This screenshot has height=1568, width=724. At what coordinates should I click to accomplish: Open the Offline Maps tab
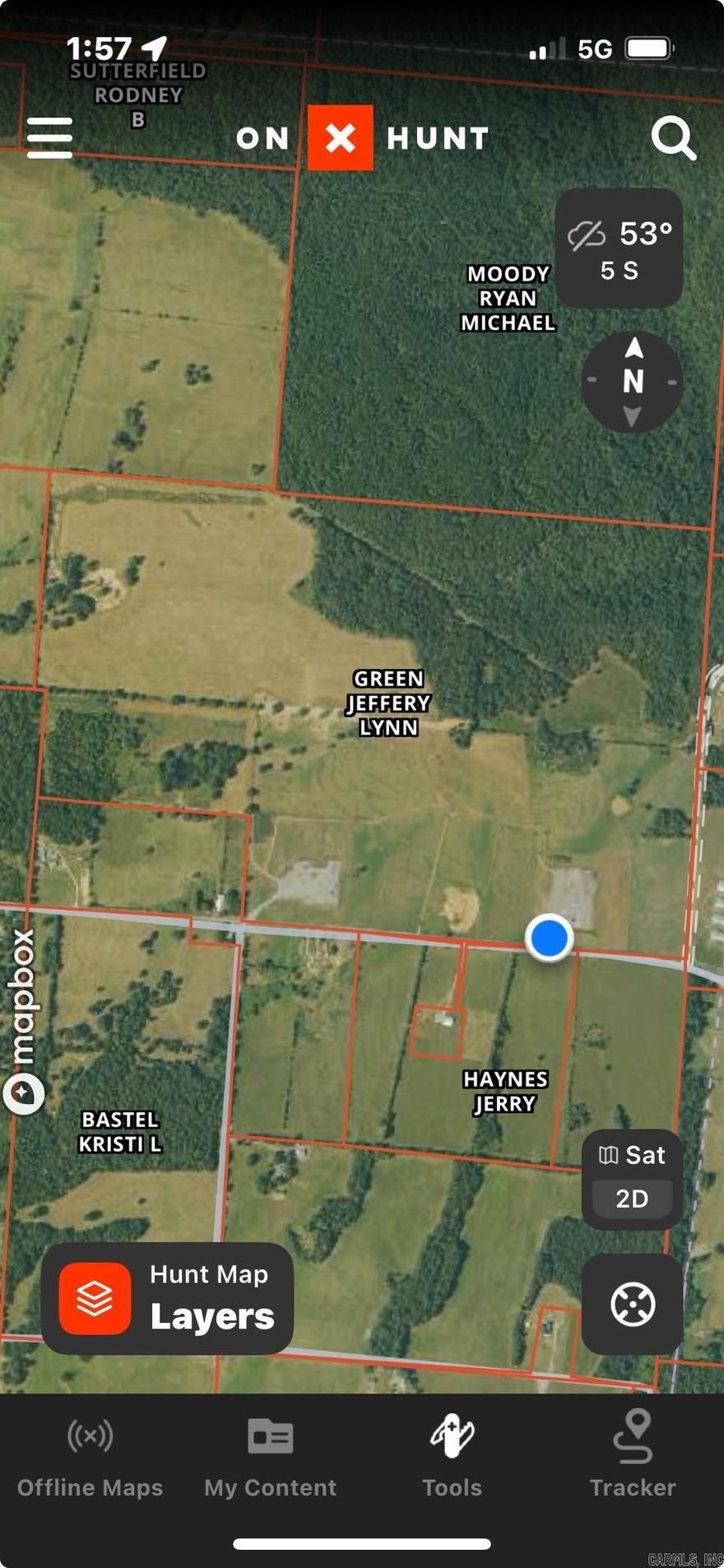click(x=90, y=1456)
